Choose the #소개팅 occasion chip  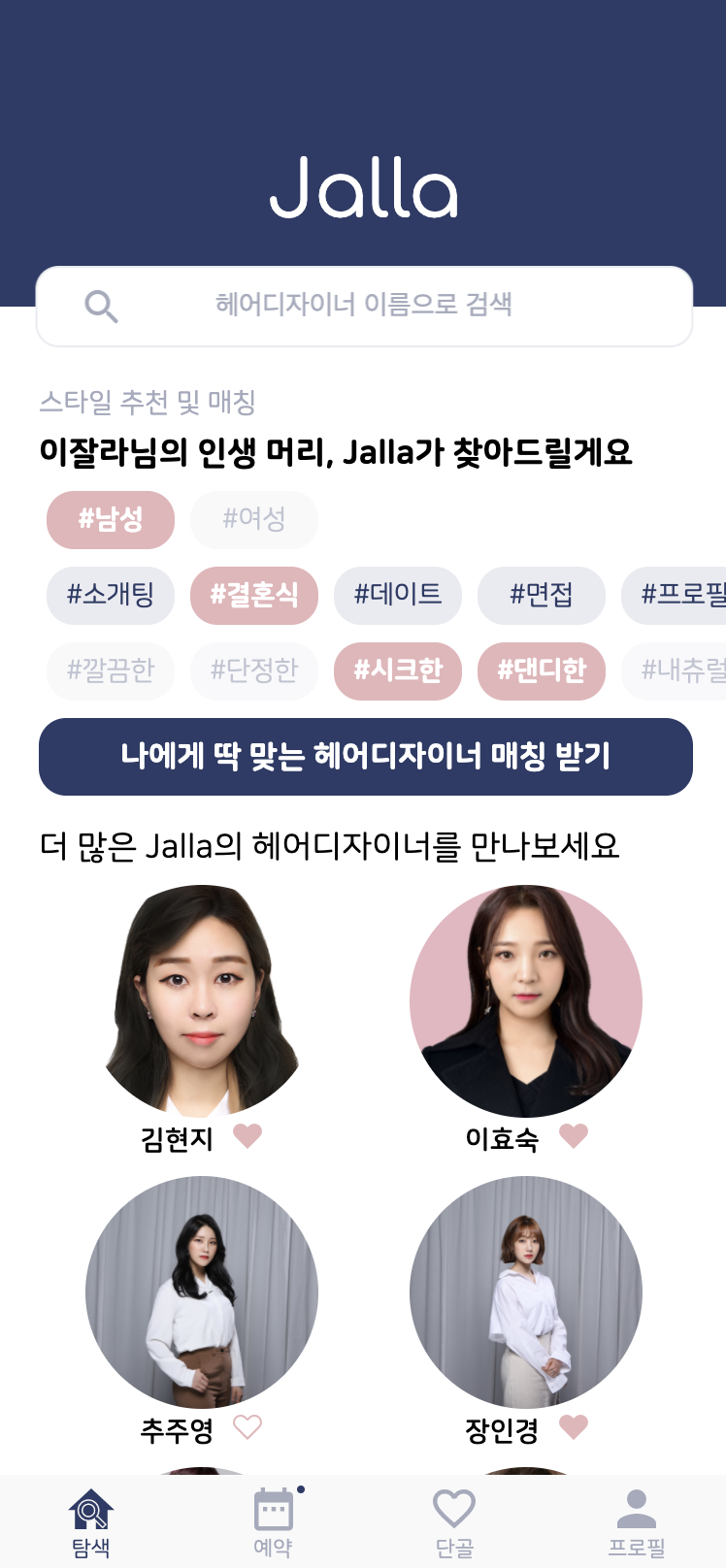coord(111,595)
